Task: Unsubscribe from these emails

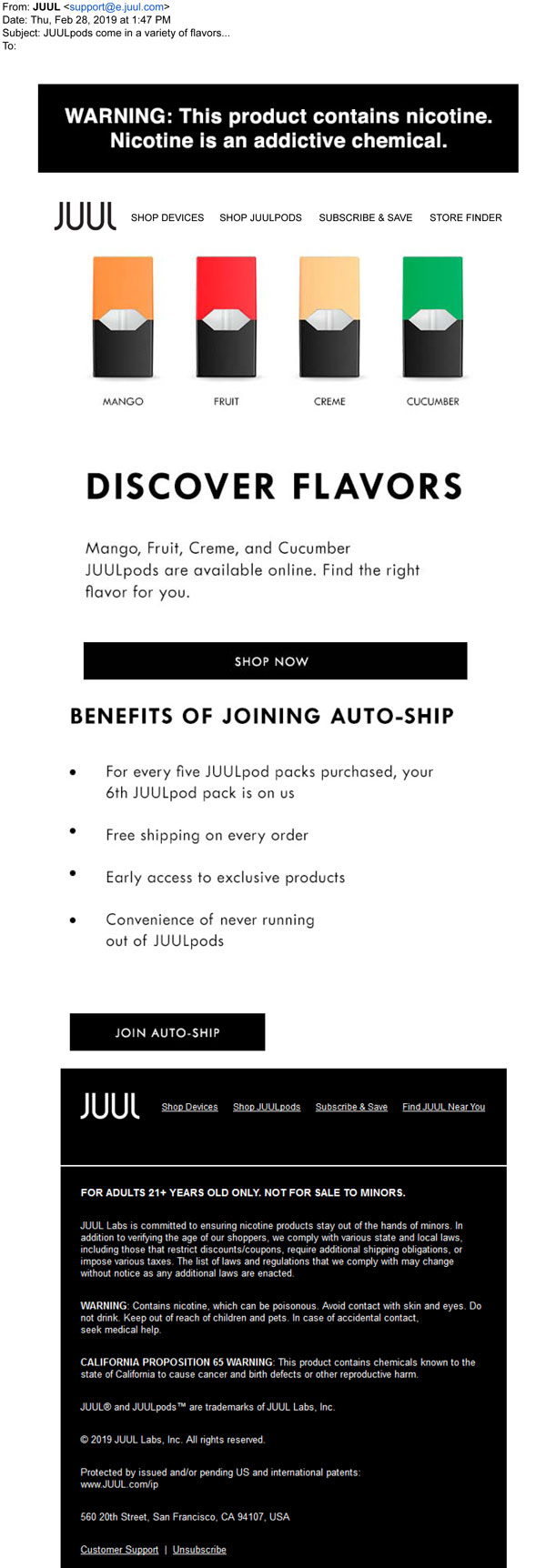Action: pos(199,1550)
